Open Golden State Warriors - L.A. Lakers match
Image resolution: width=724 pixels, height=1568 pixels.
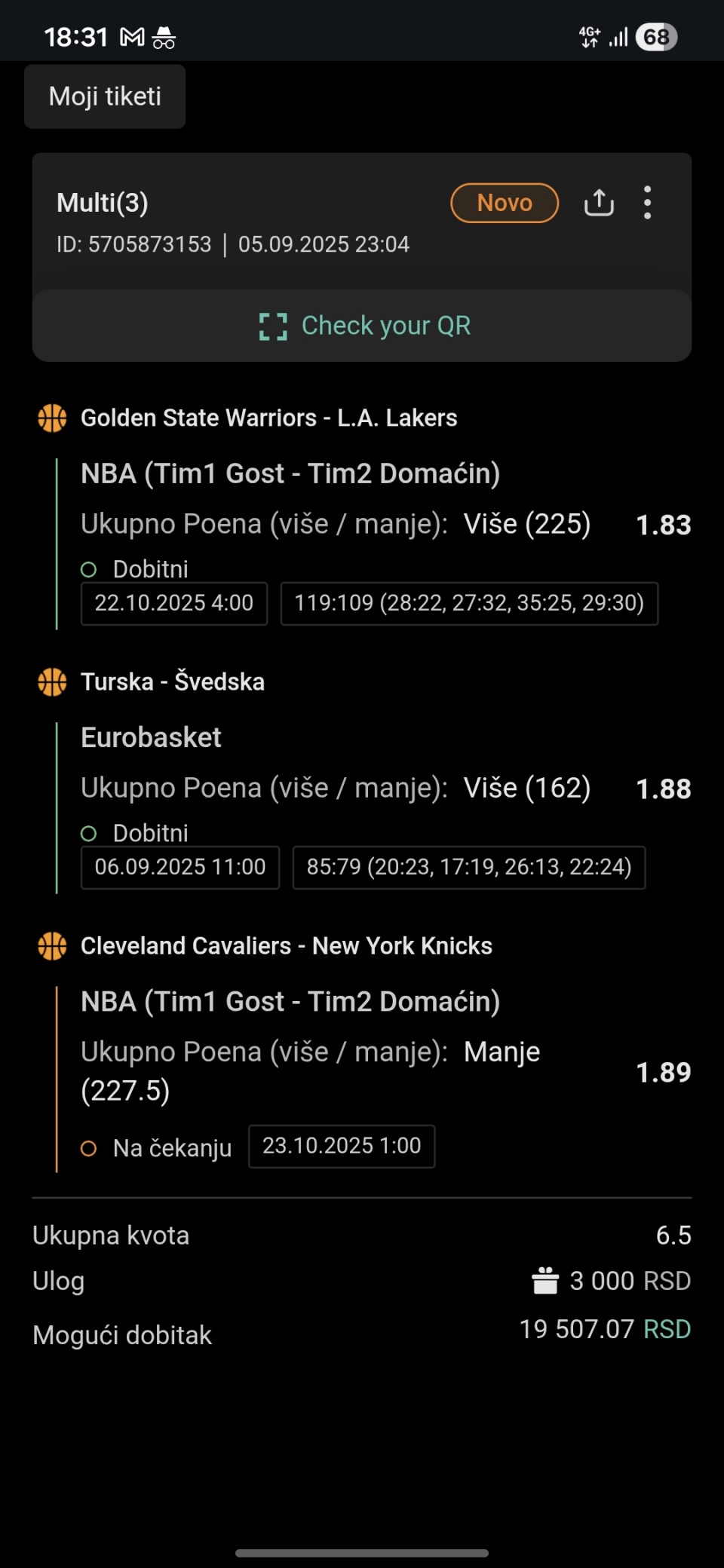(x=268, y=418)
